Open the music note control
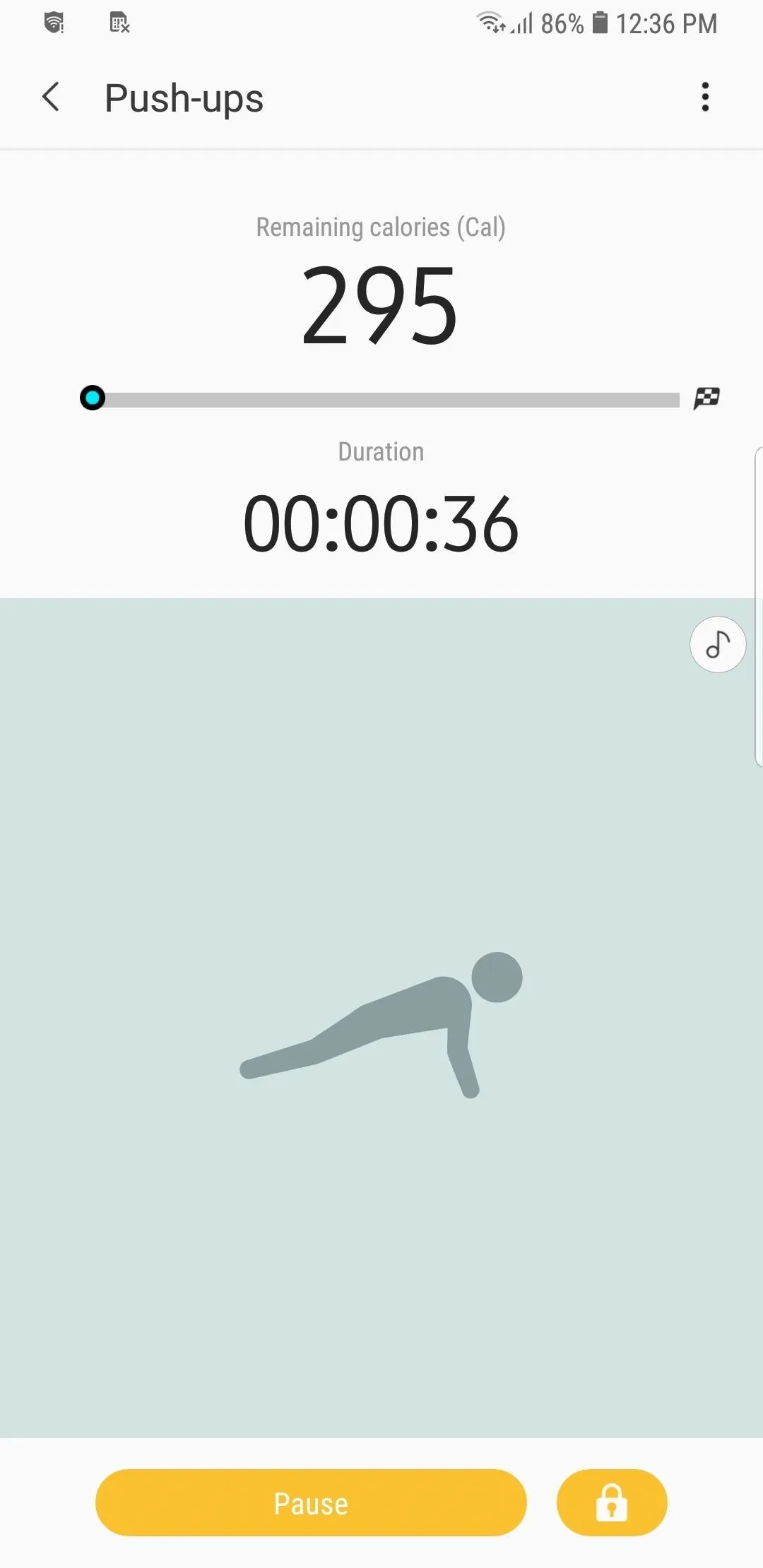The image size is (763, 1568). 718,644
